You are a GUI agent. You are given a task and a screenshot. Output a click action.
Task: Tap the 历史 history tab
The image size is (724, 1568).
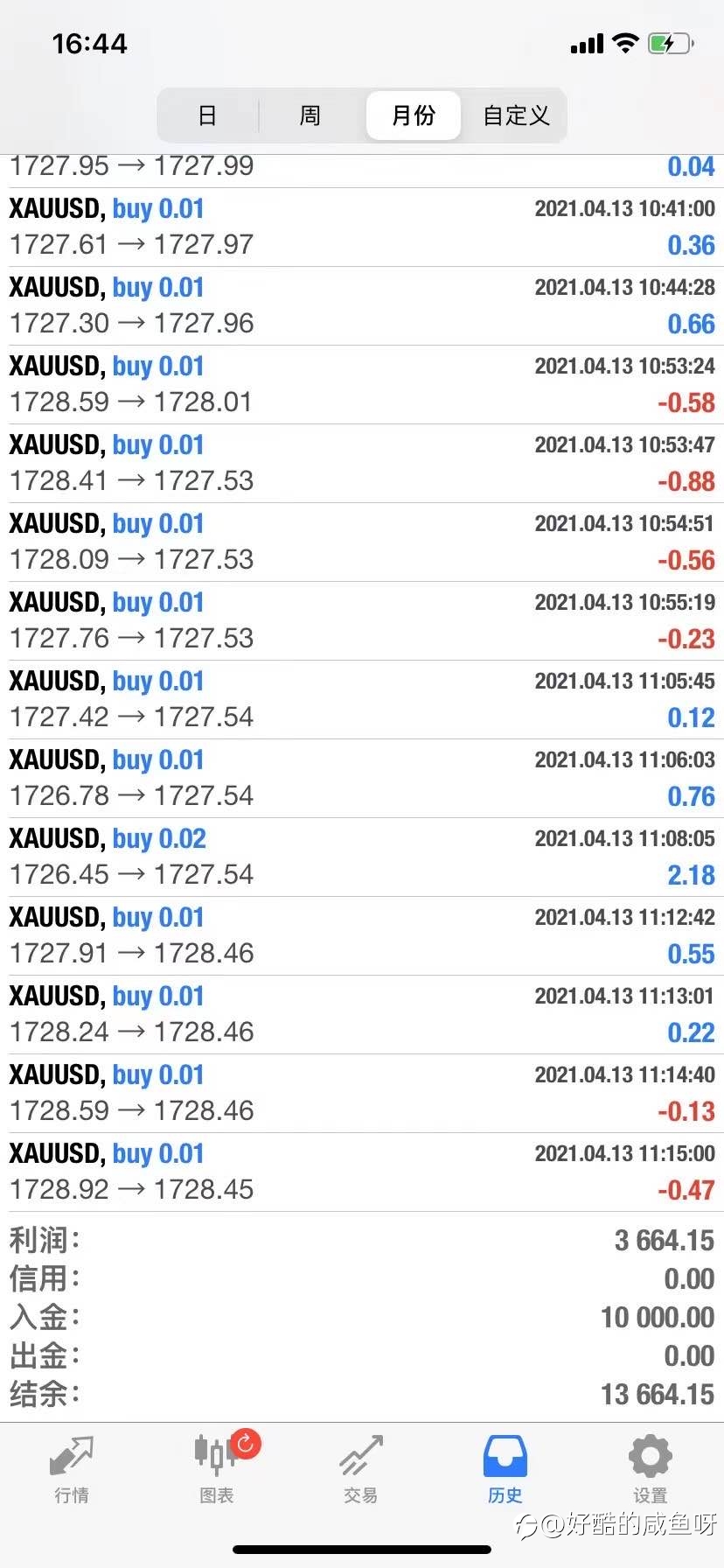(505, 1470)
